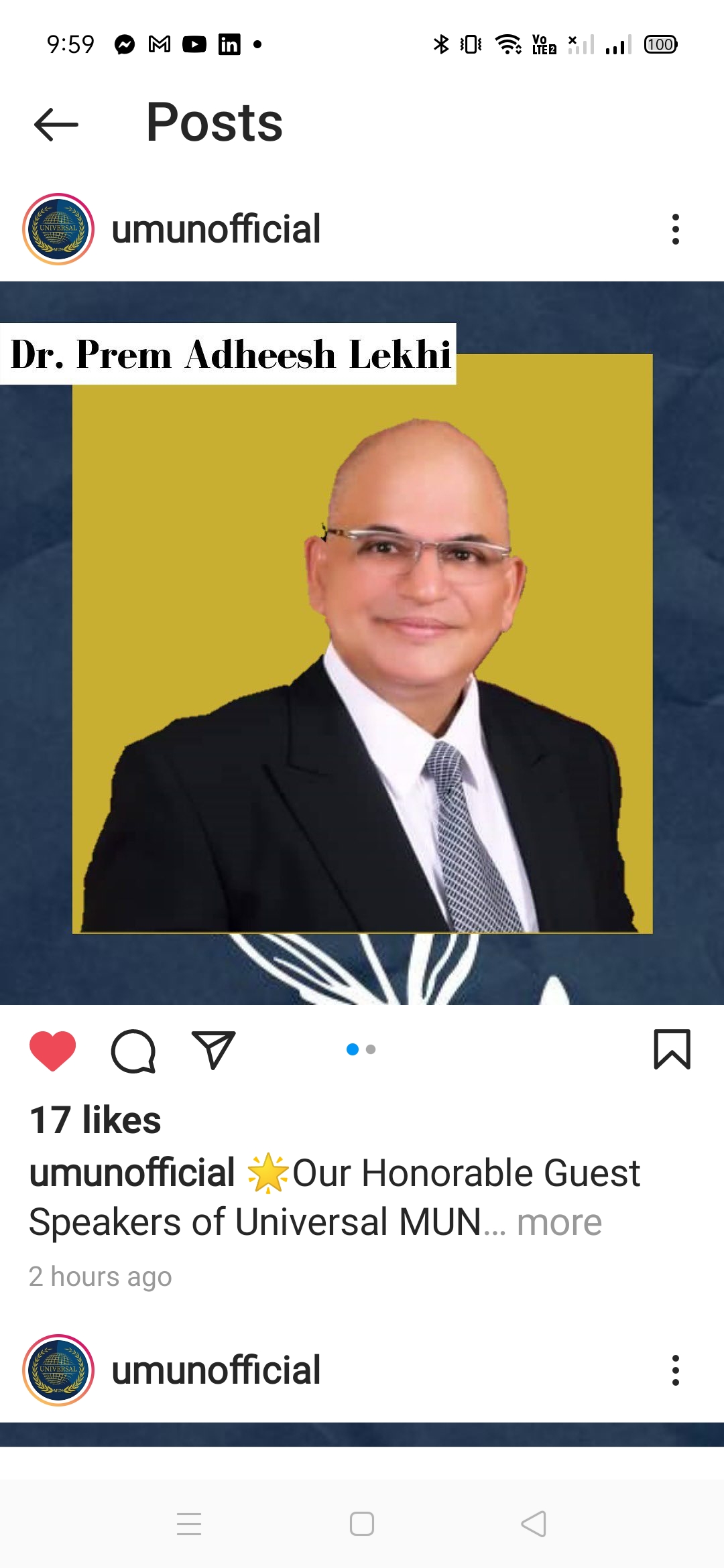Open umunofficial profile picture on the second post
724x1568 pixels.
pyautogui.click(x=58, y=1370)
